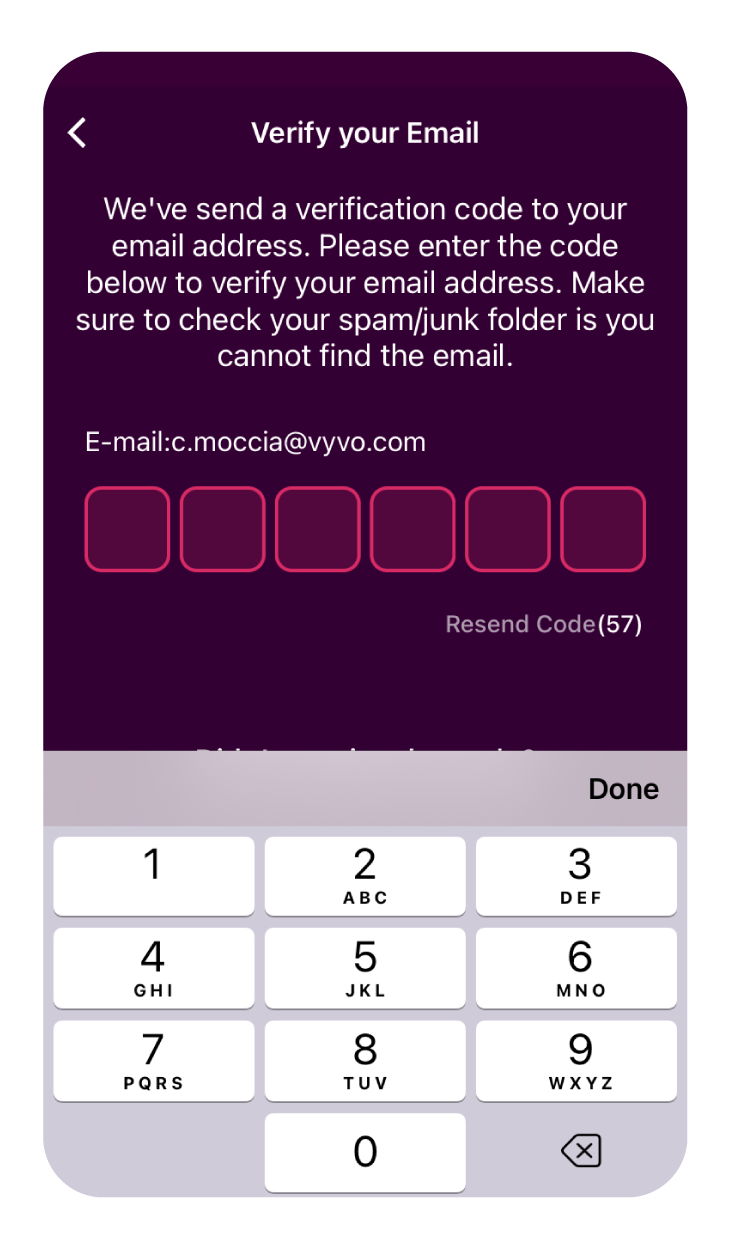Hit the 9 key on the keypad
This screenshot has width=730, height=1247.
click(x=577, y=1060)
